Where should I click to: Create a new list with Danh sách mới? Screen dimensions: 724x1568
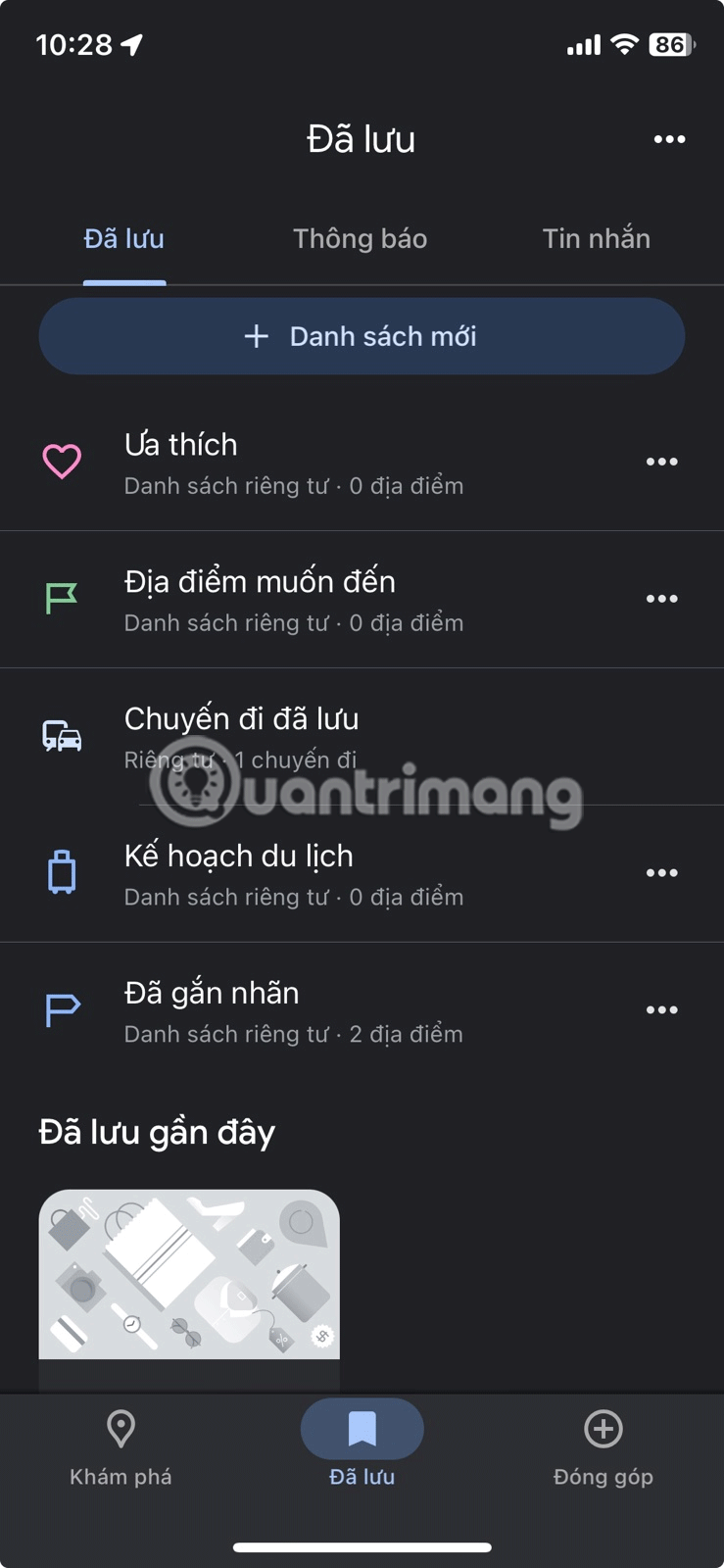362,336
